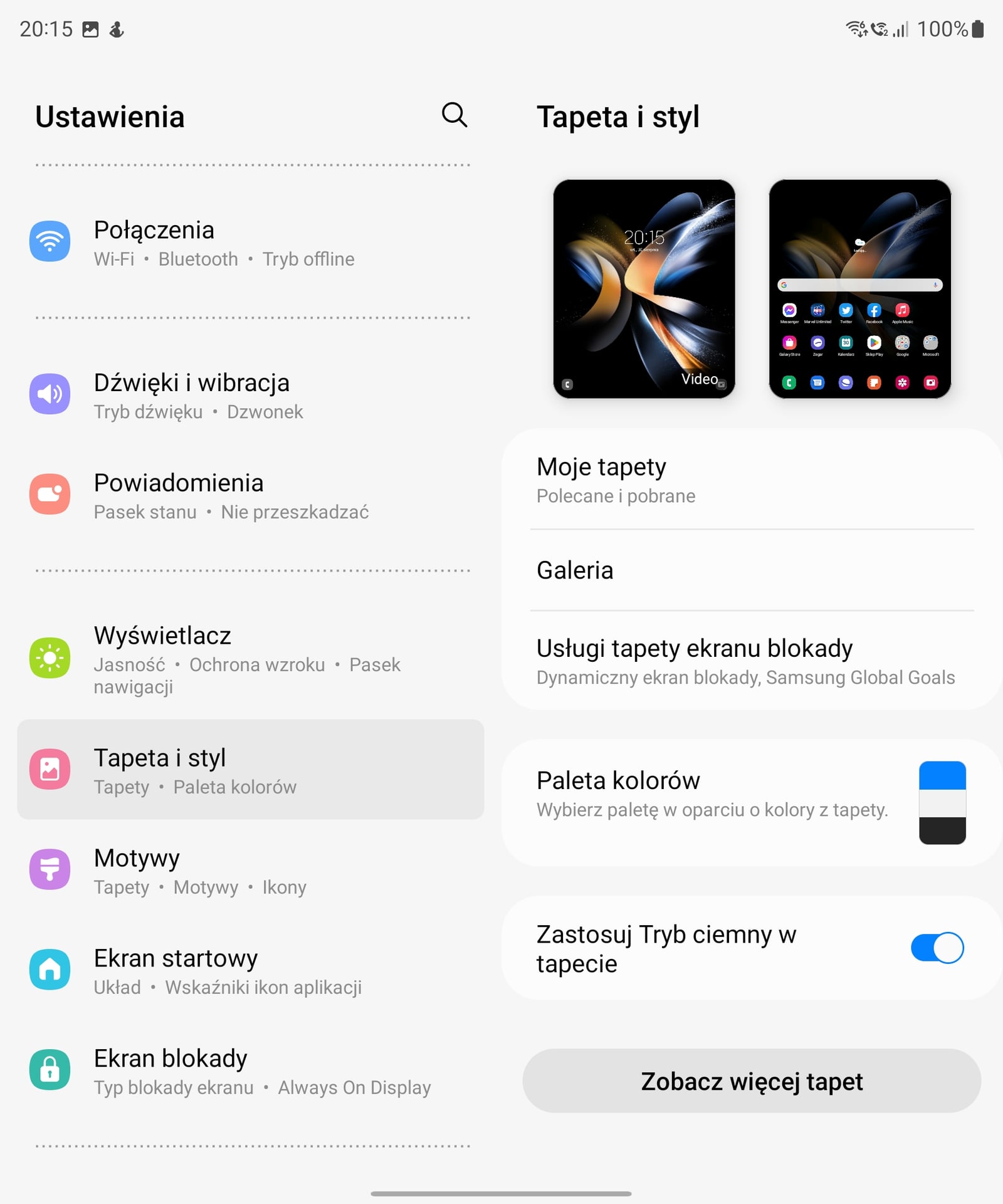Choose wallpaper from Galeria

[751, 570]
